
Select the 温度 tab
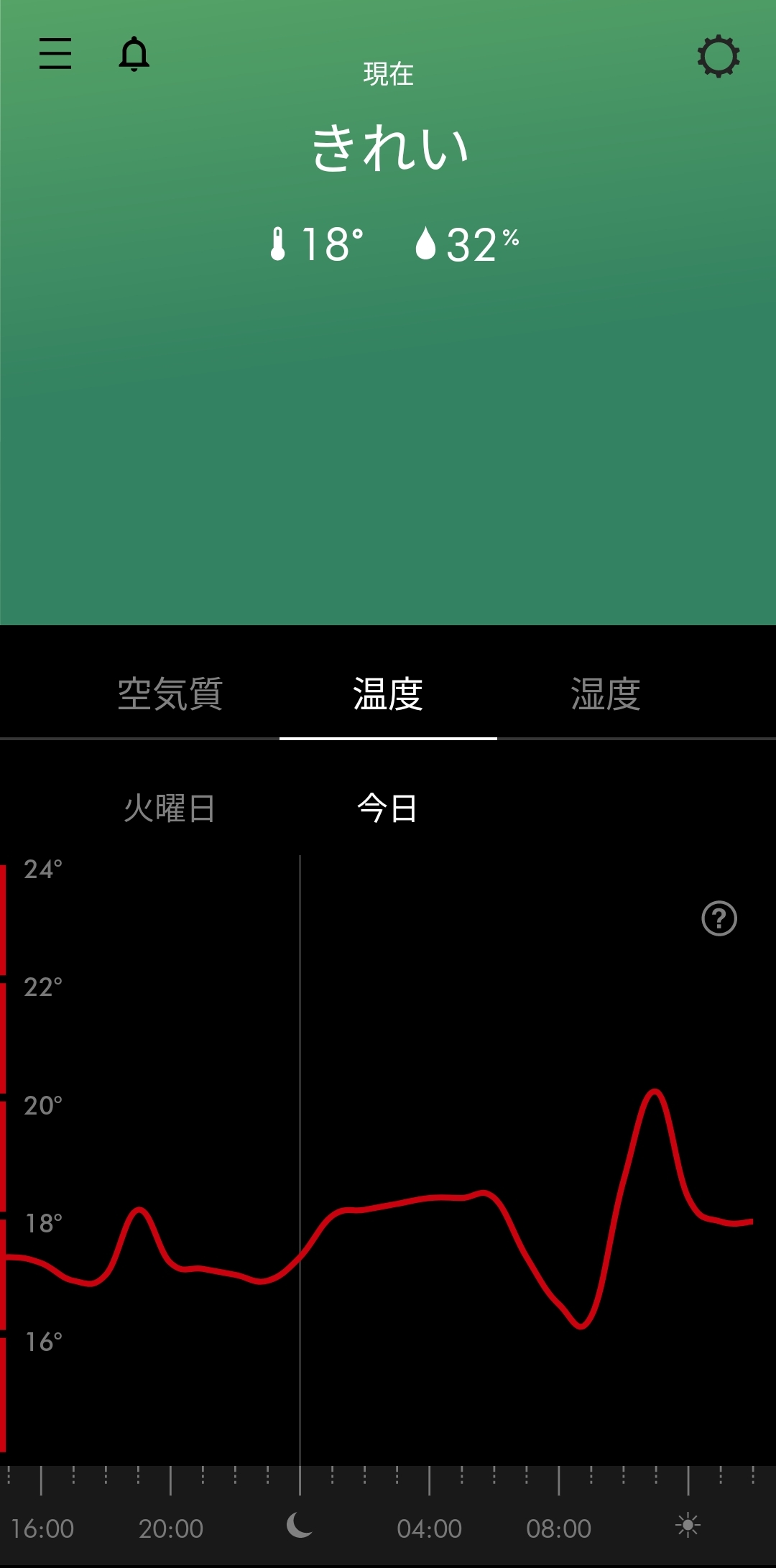pos(388,694)
